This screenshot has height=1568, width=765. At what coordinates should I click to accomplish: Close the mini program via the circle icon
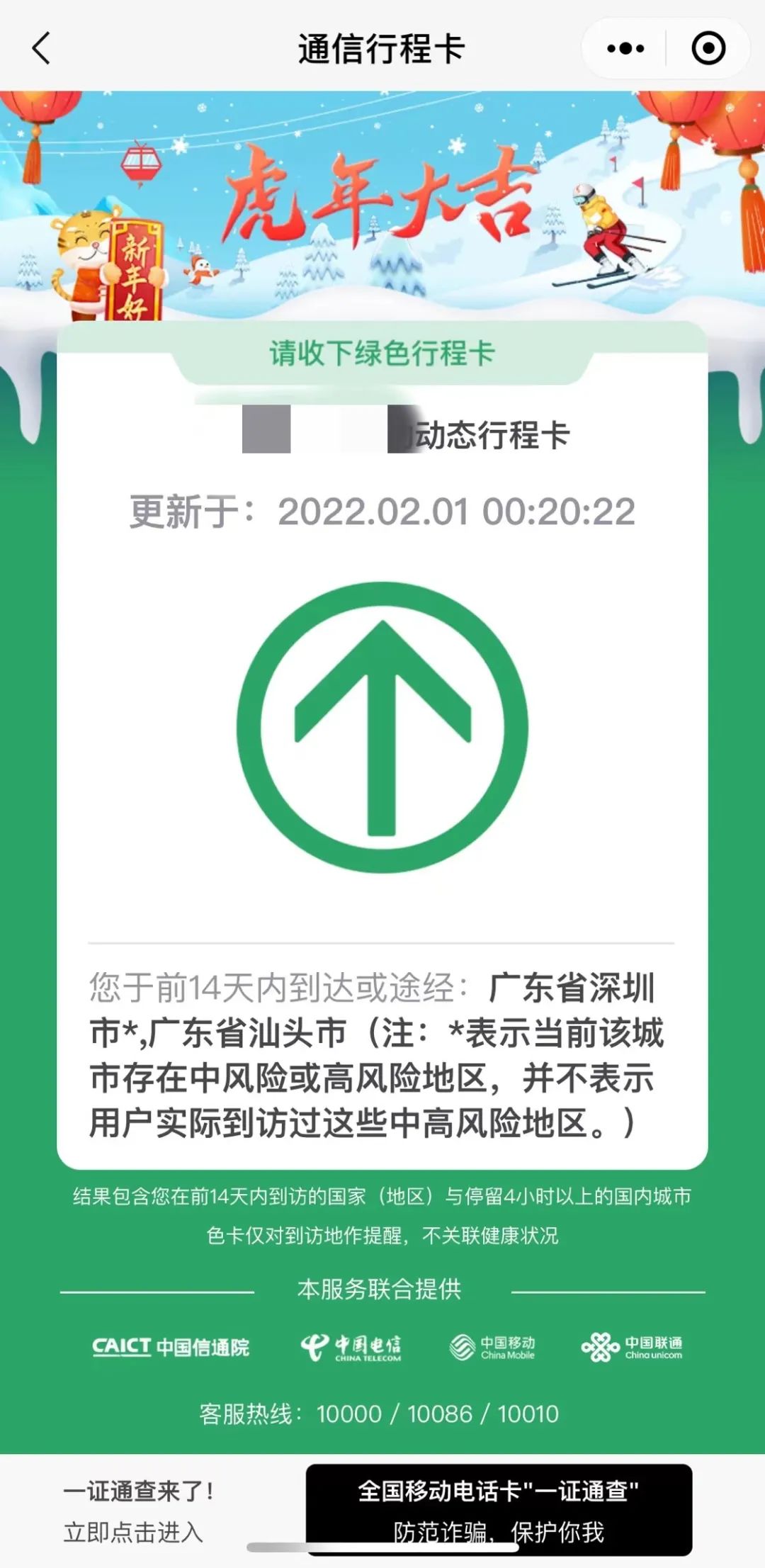tap(708, 49)
